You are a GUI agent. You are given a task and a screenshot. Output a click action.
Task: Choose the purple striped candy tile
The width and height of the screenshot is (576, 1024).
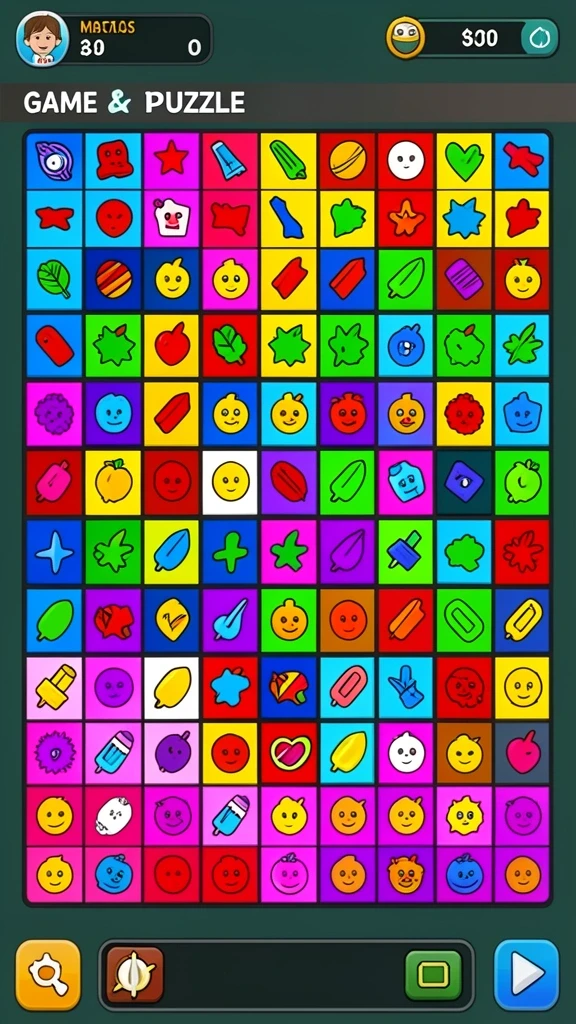(x=464, y=280)
